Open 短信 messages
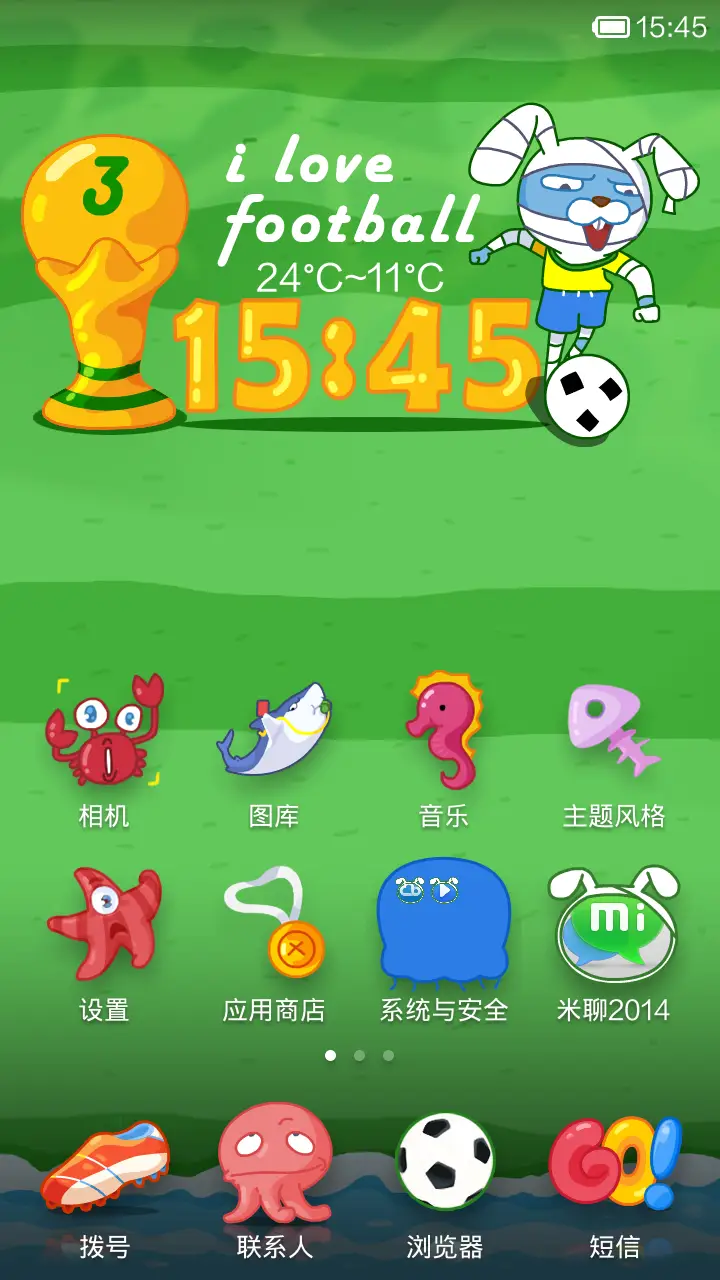Image resolution: width=720 pixels, height=1280 pixels. coord(613,1165)
